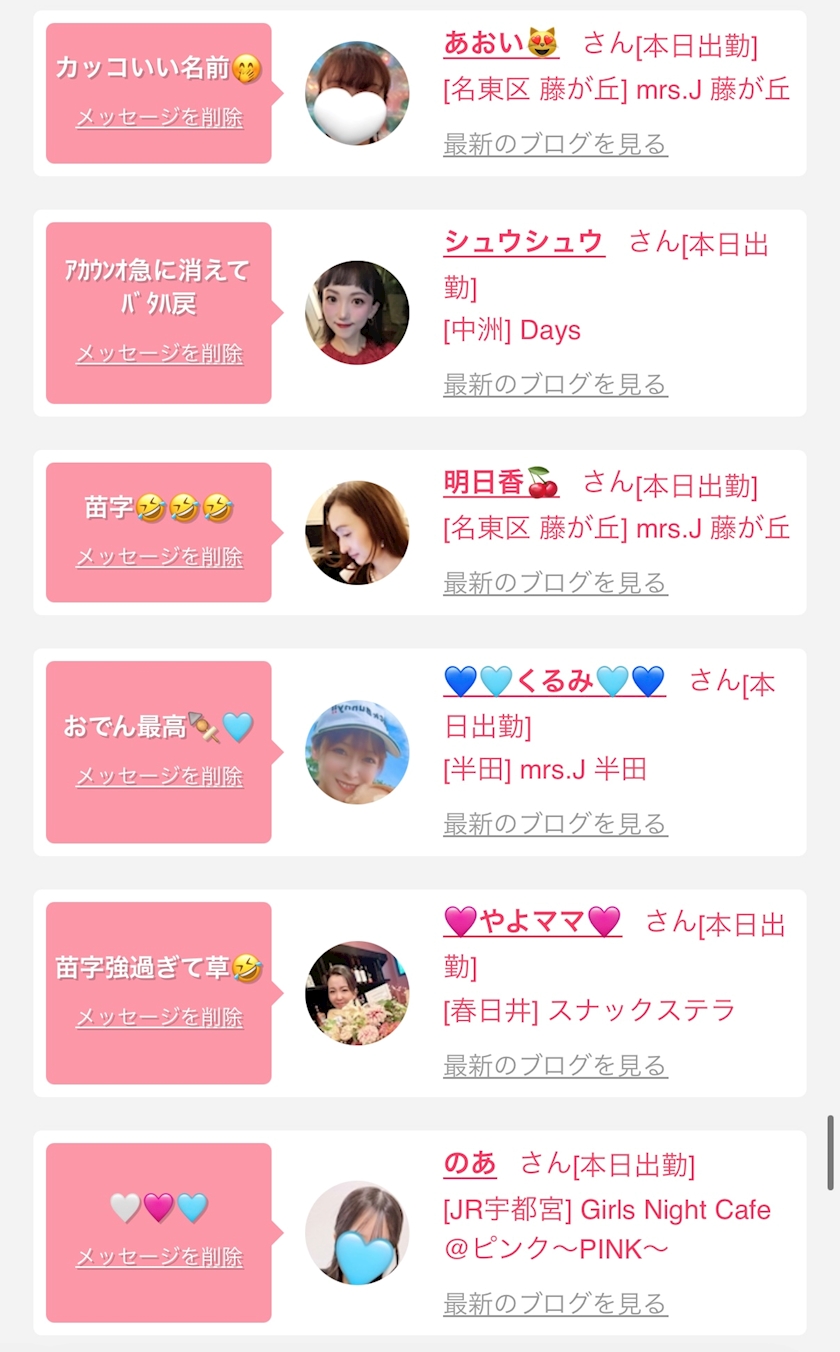Open シュウシュウ's profile link
Image resolution: width=840 pixels, height=1352 pixels.
point(524,242)
